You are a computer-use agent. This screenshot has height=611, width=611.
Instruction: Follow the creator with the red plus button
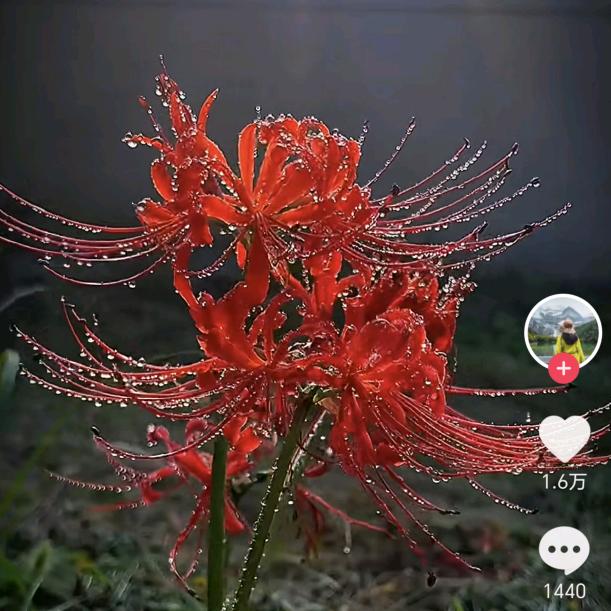click(563, 368)
